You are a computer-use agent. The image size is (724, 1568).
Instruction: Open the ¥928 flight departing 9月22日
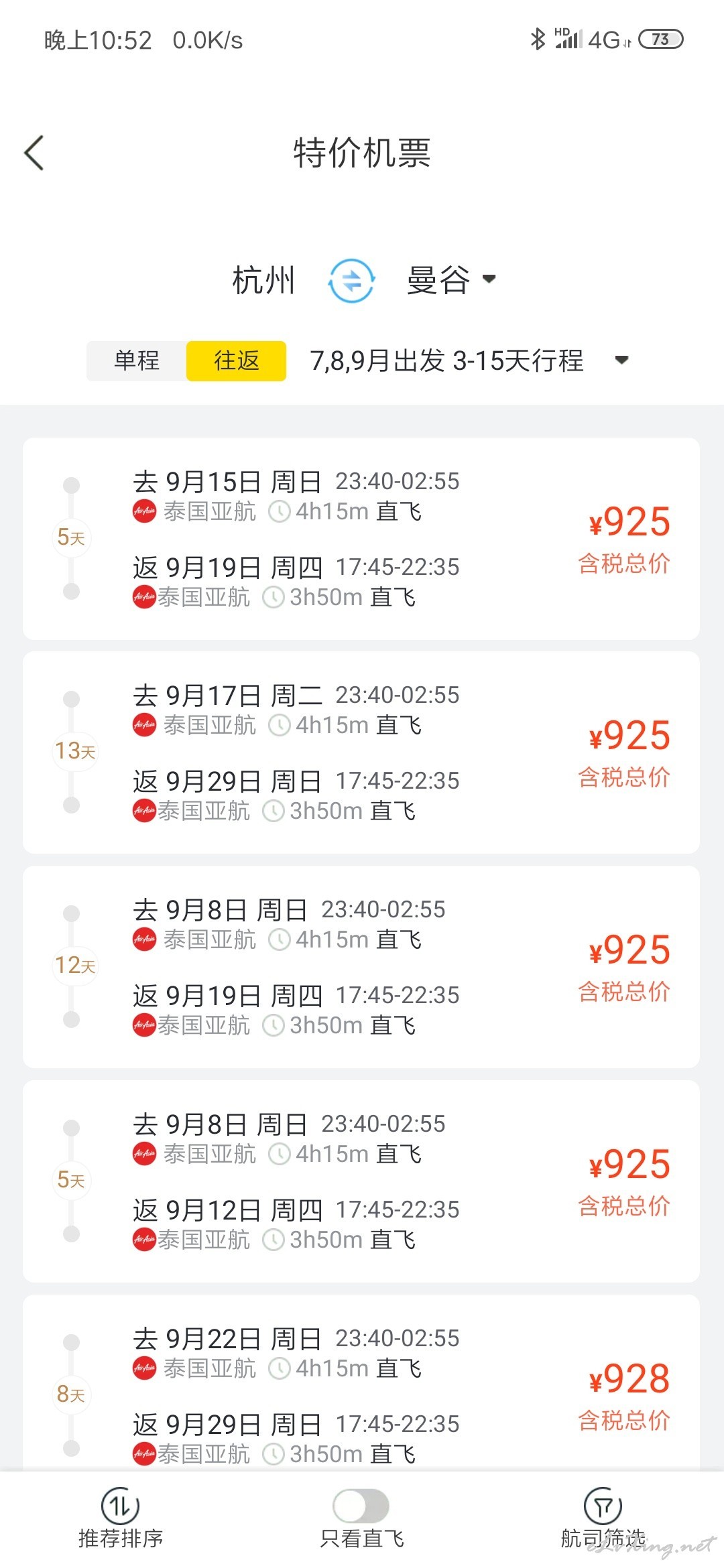[361, 1383]
